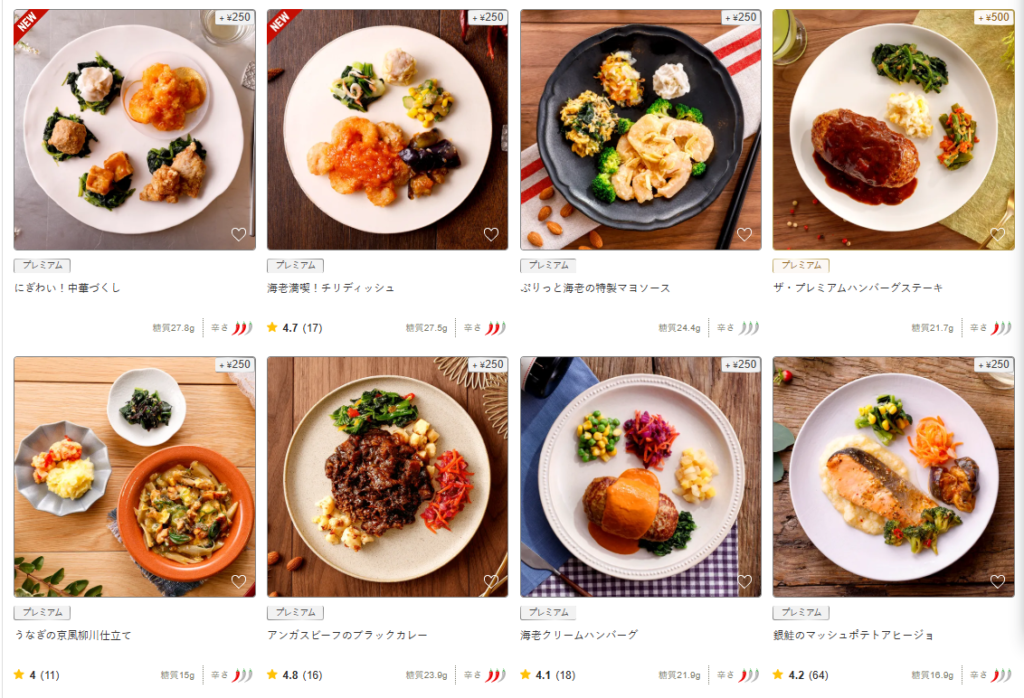Select the アンガスビーフのブラックカレー card
1024x698 pixels.
[387, 477]
